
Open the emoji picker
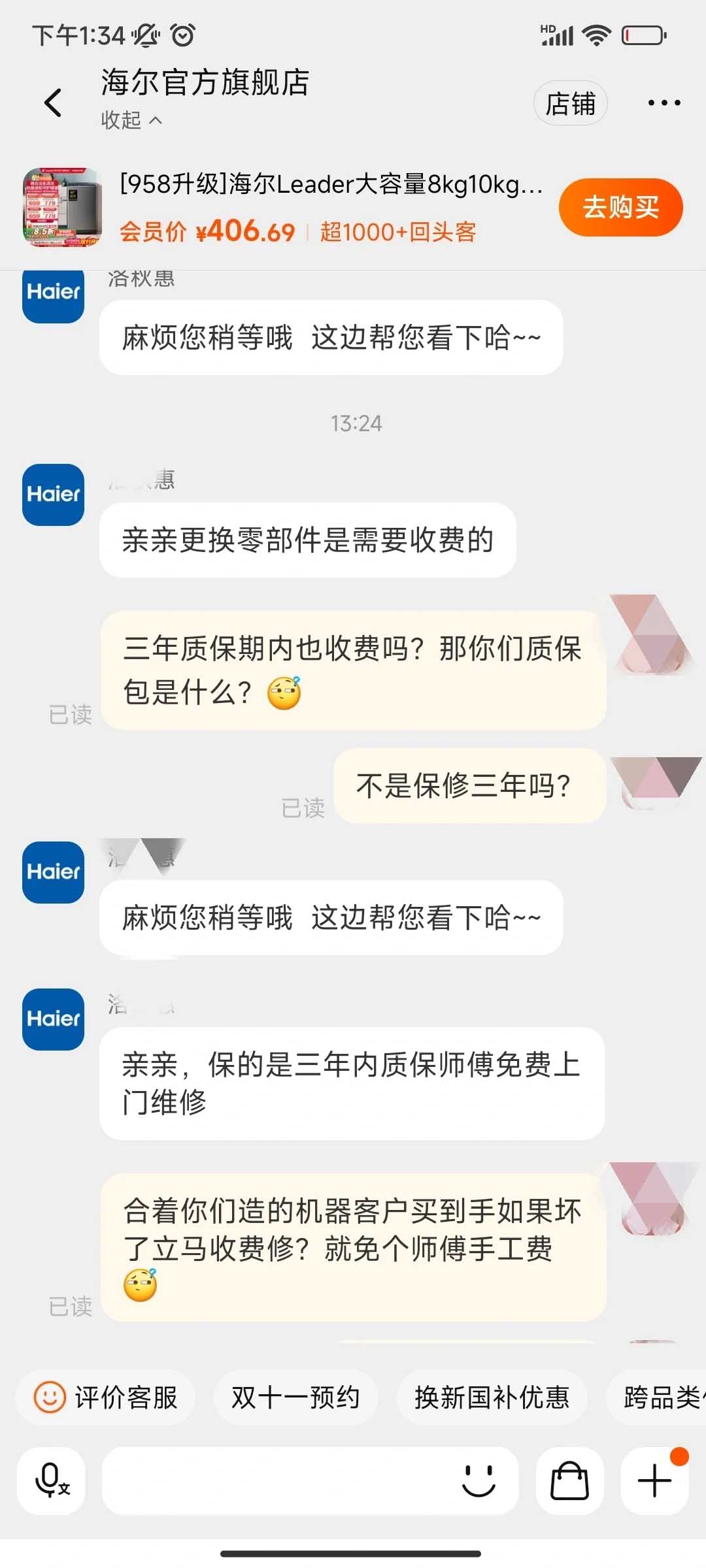pyautogui.click(x=479, y=1480)
